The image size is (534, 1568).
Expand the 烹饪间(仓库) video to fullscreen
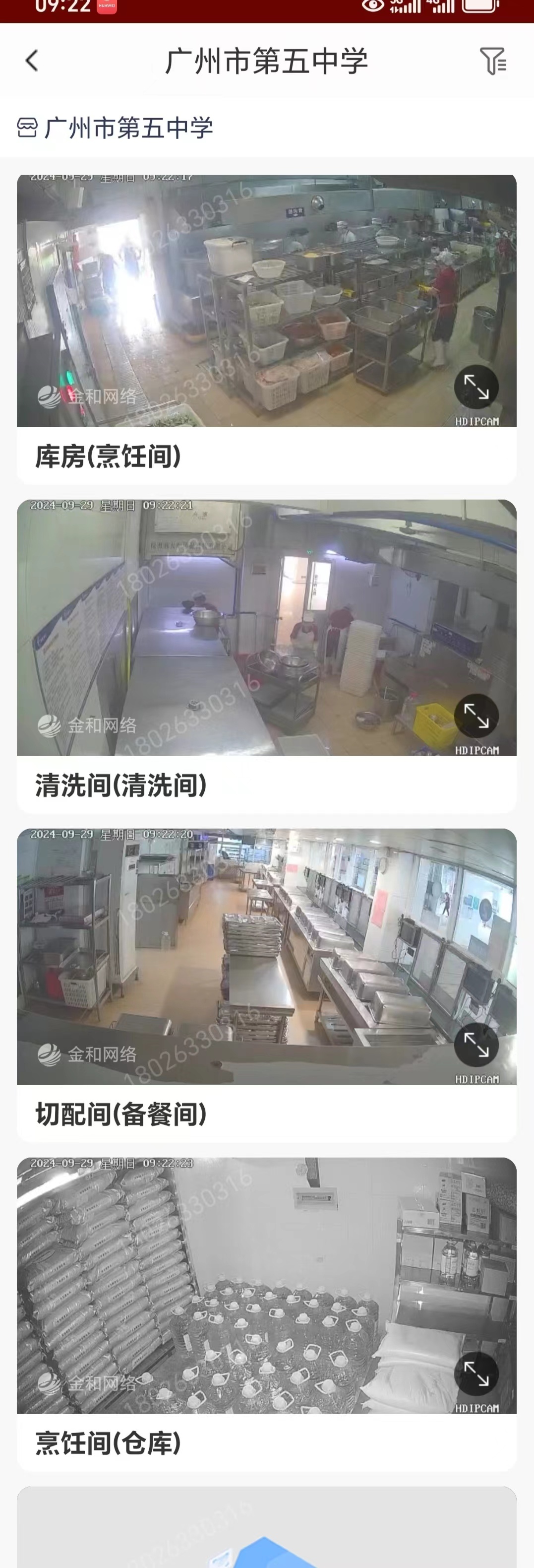pyautogui.click(x=476, y=1374)
